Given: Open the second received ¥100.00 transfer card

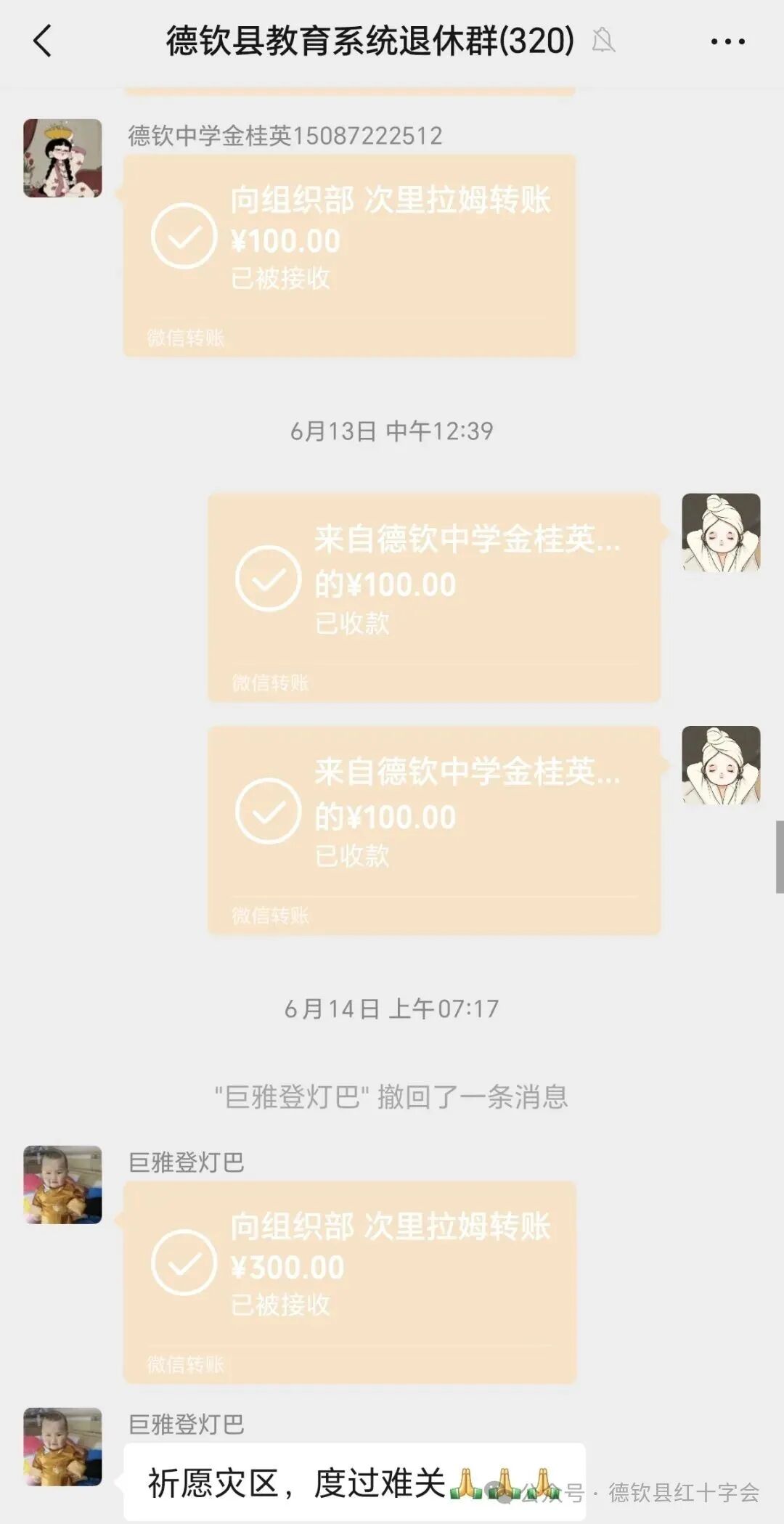Looking at the screenshot, I should pyautogui.click(x=433, y=829).
